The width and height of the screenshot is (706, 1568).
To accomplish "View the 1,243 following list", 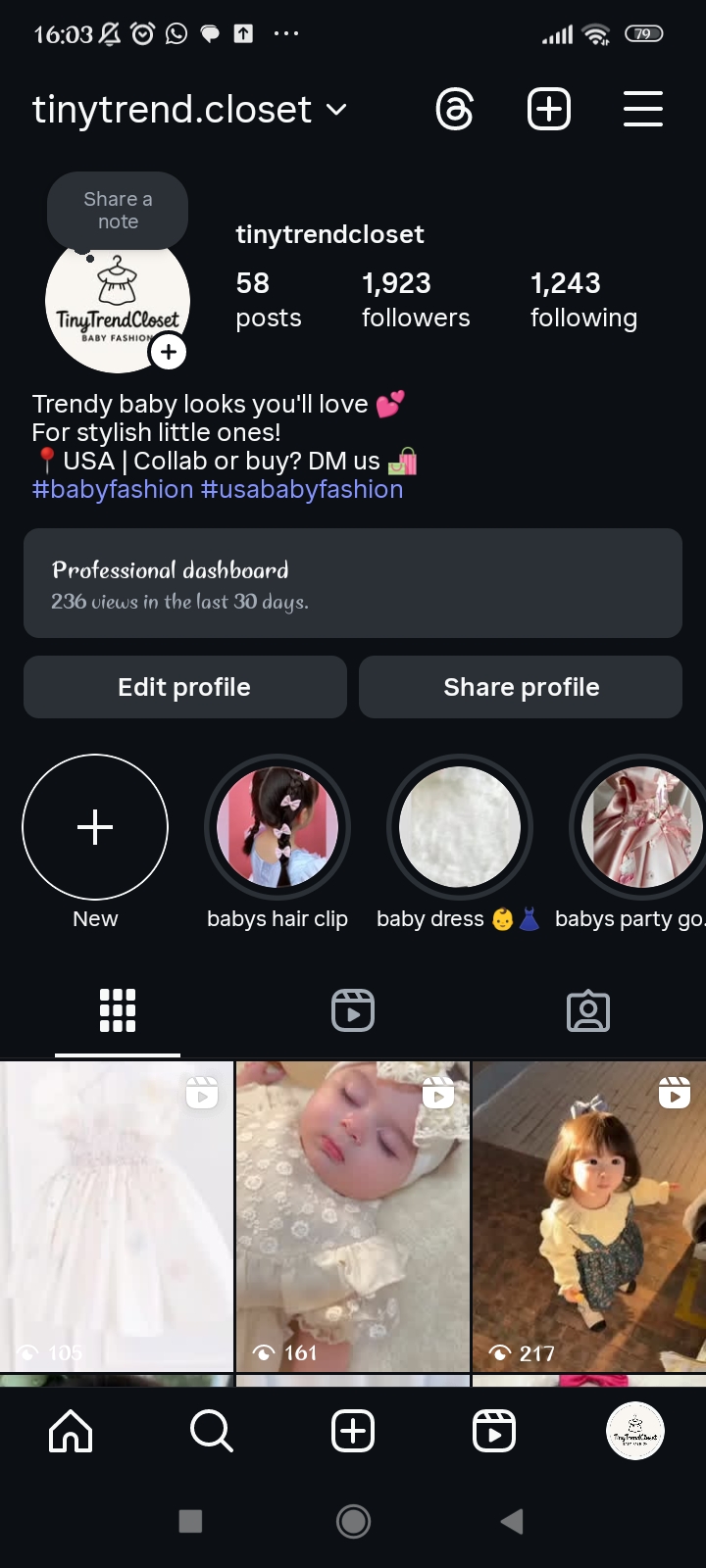I will click(x=583, y=300).
